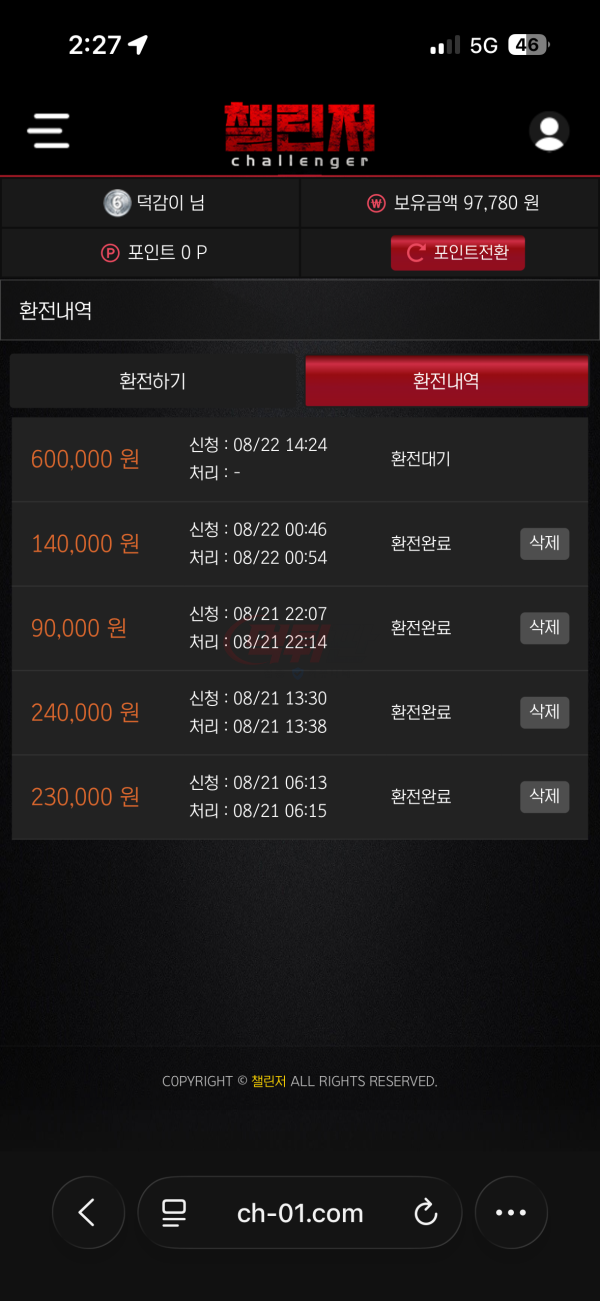This screenshot has width=600, height=1301.
Task: Open the user profile icon
Action: click(549, 131)
